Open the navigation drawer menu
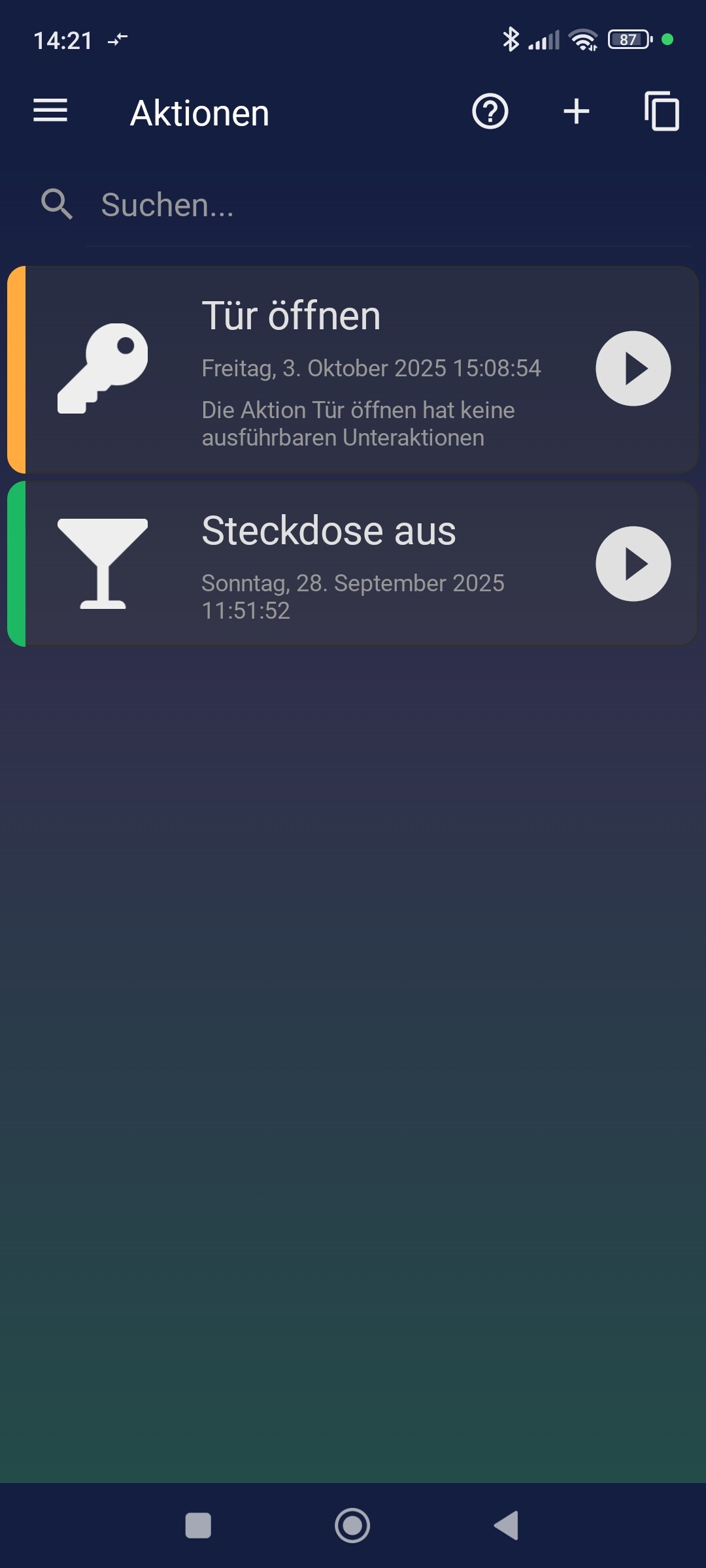 coord(50,111)
